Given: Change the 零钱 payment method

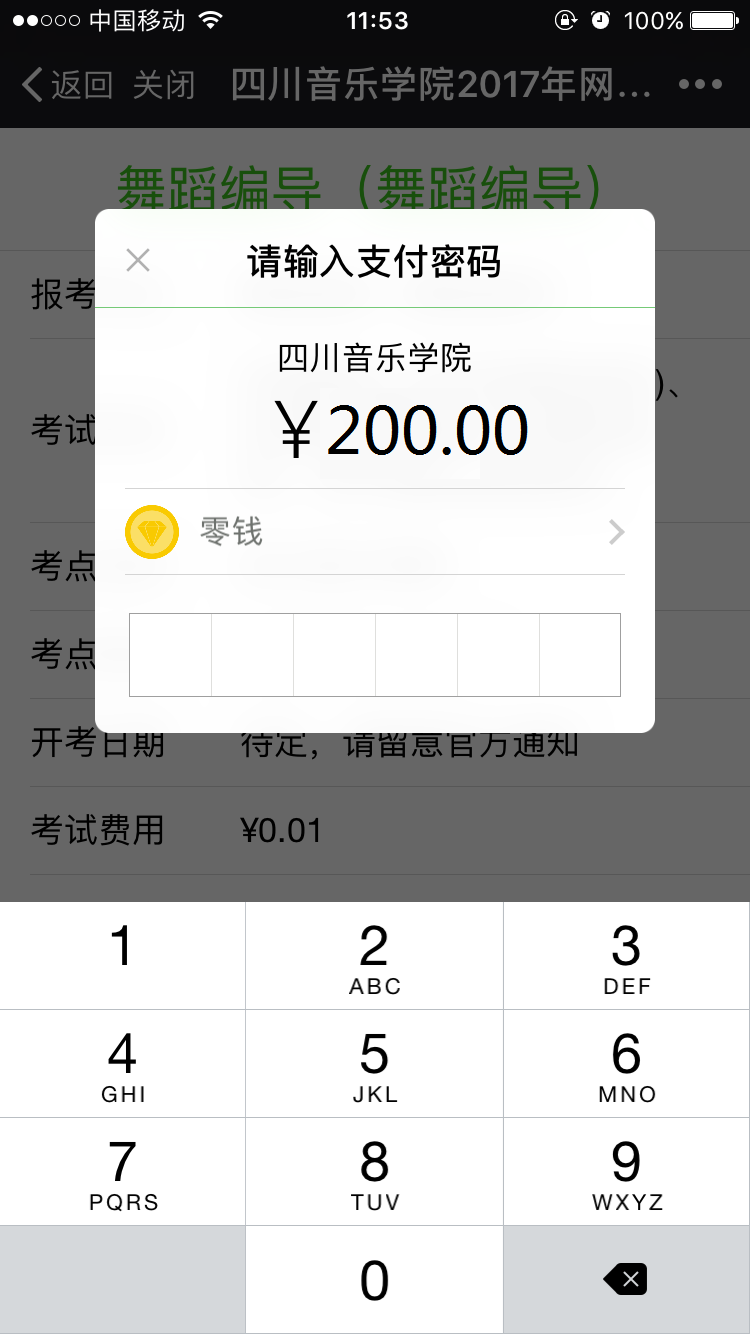Looking at the screenshot, I should click(x=375, y=532).
